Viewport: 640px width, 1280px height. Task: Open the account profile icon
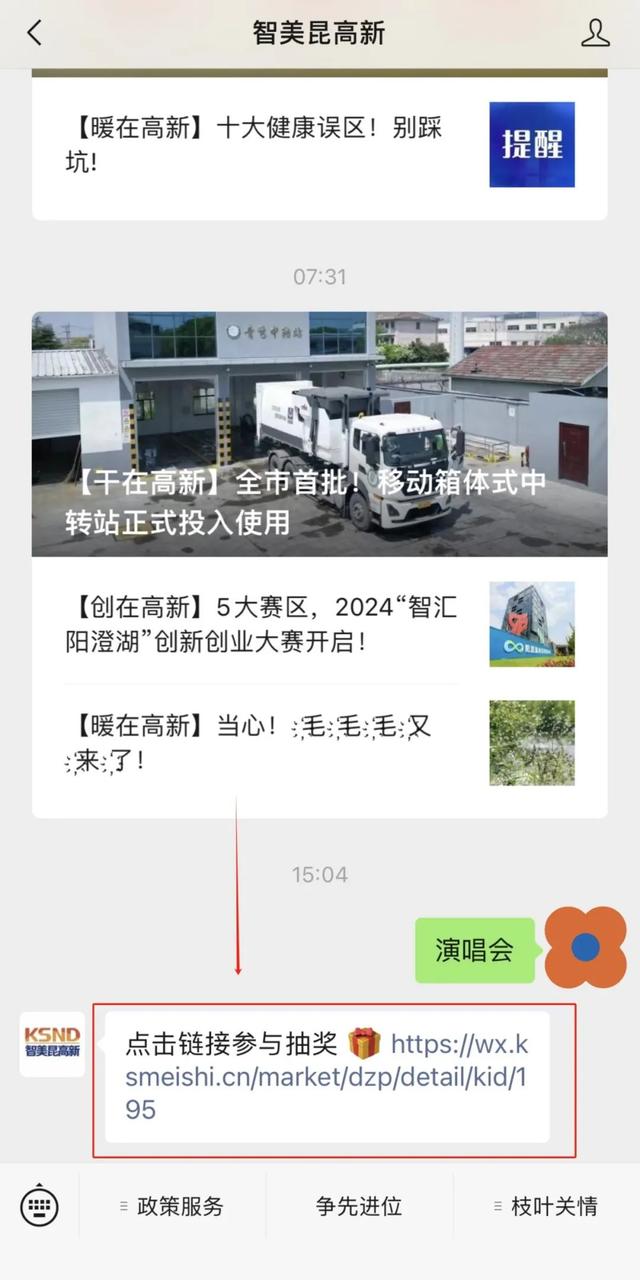pyautogui.click(x=595, y=33)
